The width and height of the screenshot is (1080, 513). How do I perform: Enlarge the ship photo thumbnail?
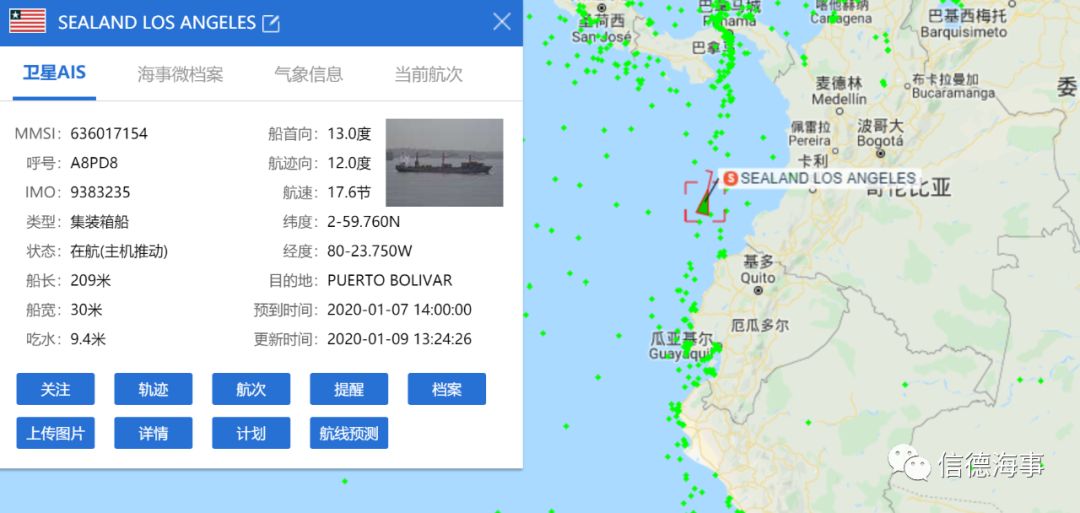[444, 162]
